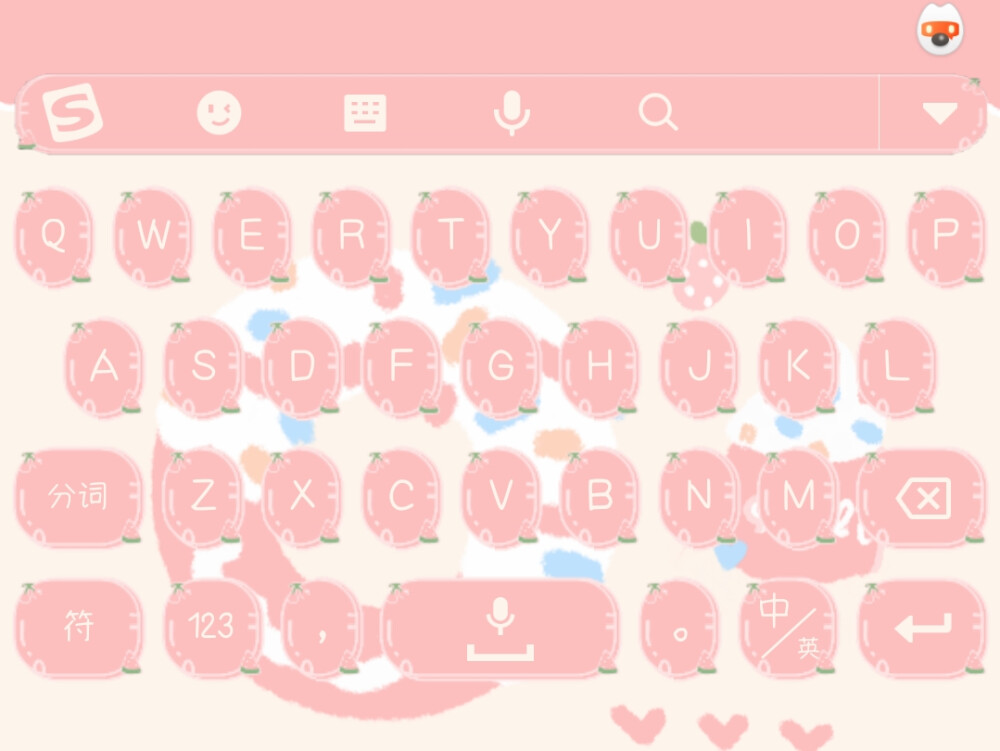
Task: Tap the letter A key
Action: tap(104, 368)
